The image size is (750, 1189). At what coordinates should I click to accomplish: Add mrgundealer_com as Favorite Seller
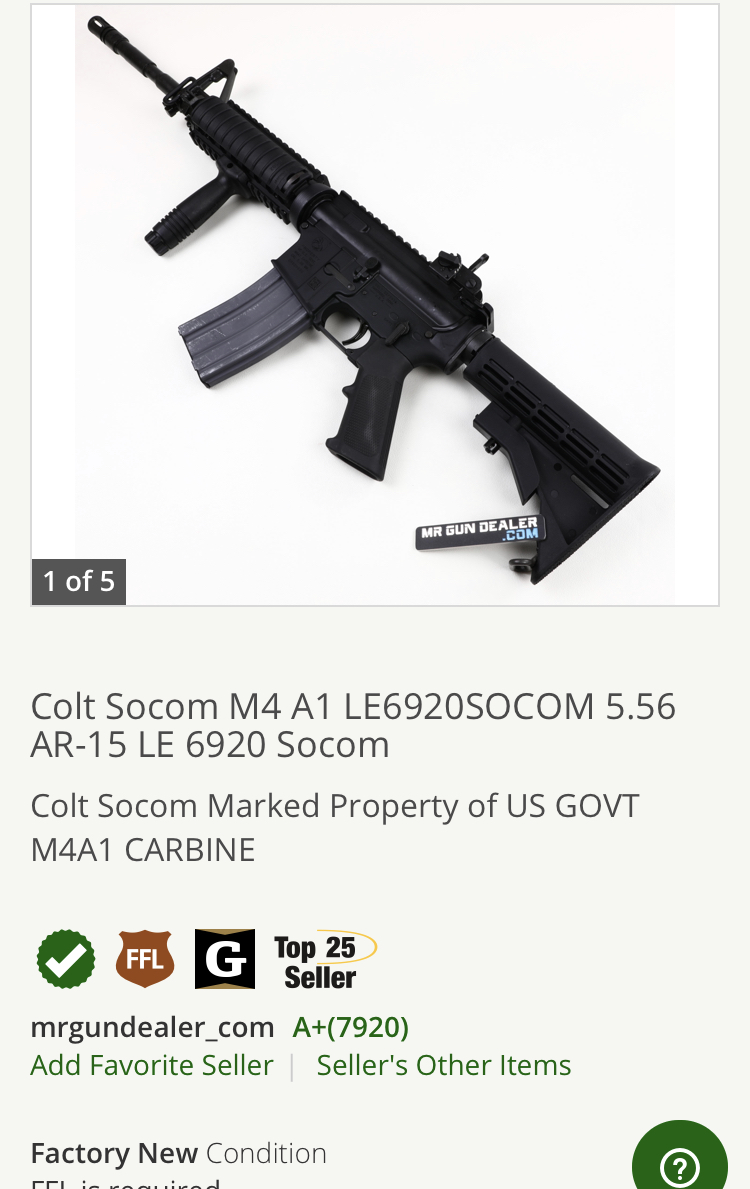point(152,1065)
